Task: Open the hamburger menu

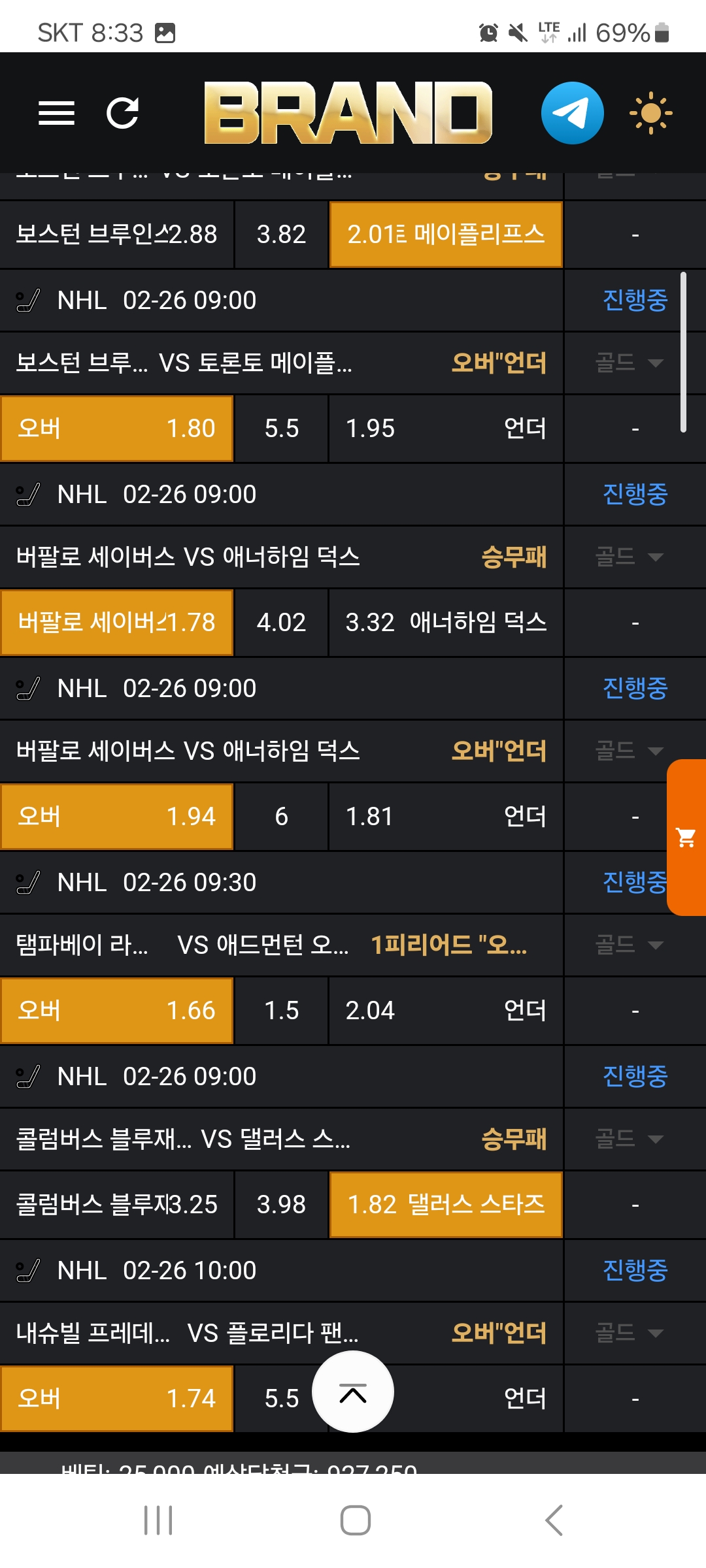Action: tap(56, 113)
